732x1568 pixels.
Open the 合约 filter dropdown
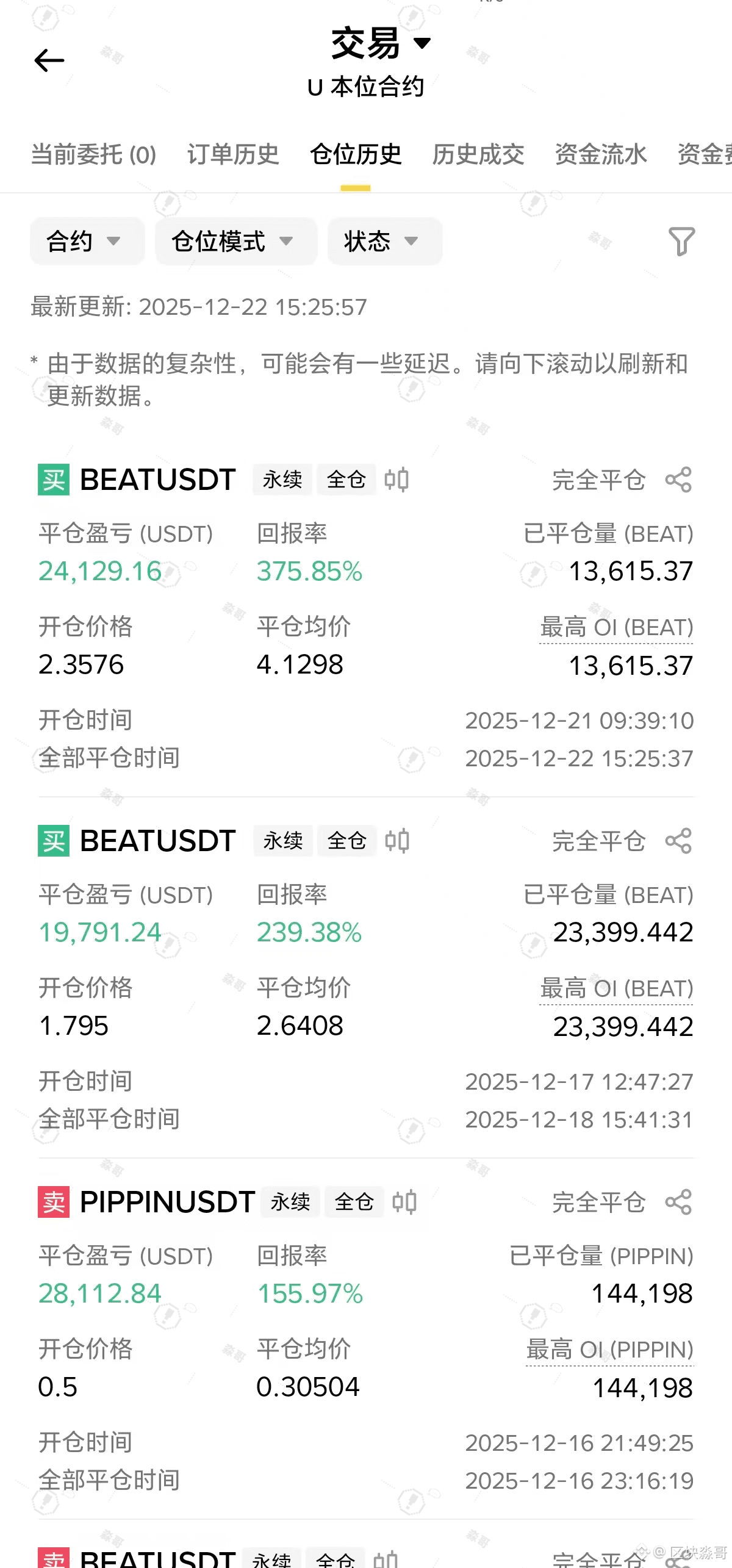pos(86,241)
